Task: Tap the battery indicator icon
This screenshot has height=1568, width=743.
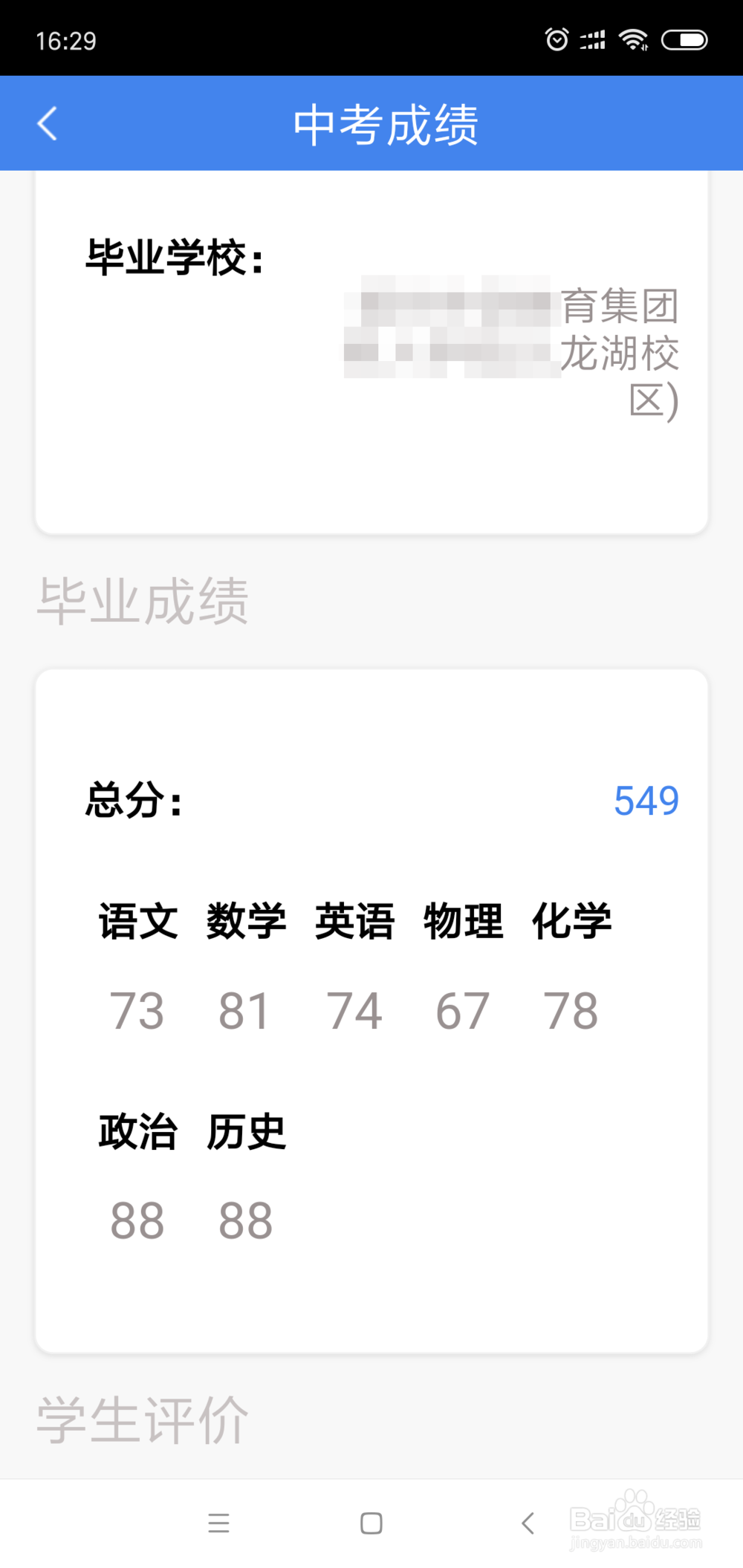Action: point(684,39)
